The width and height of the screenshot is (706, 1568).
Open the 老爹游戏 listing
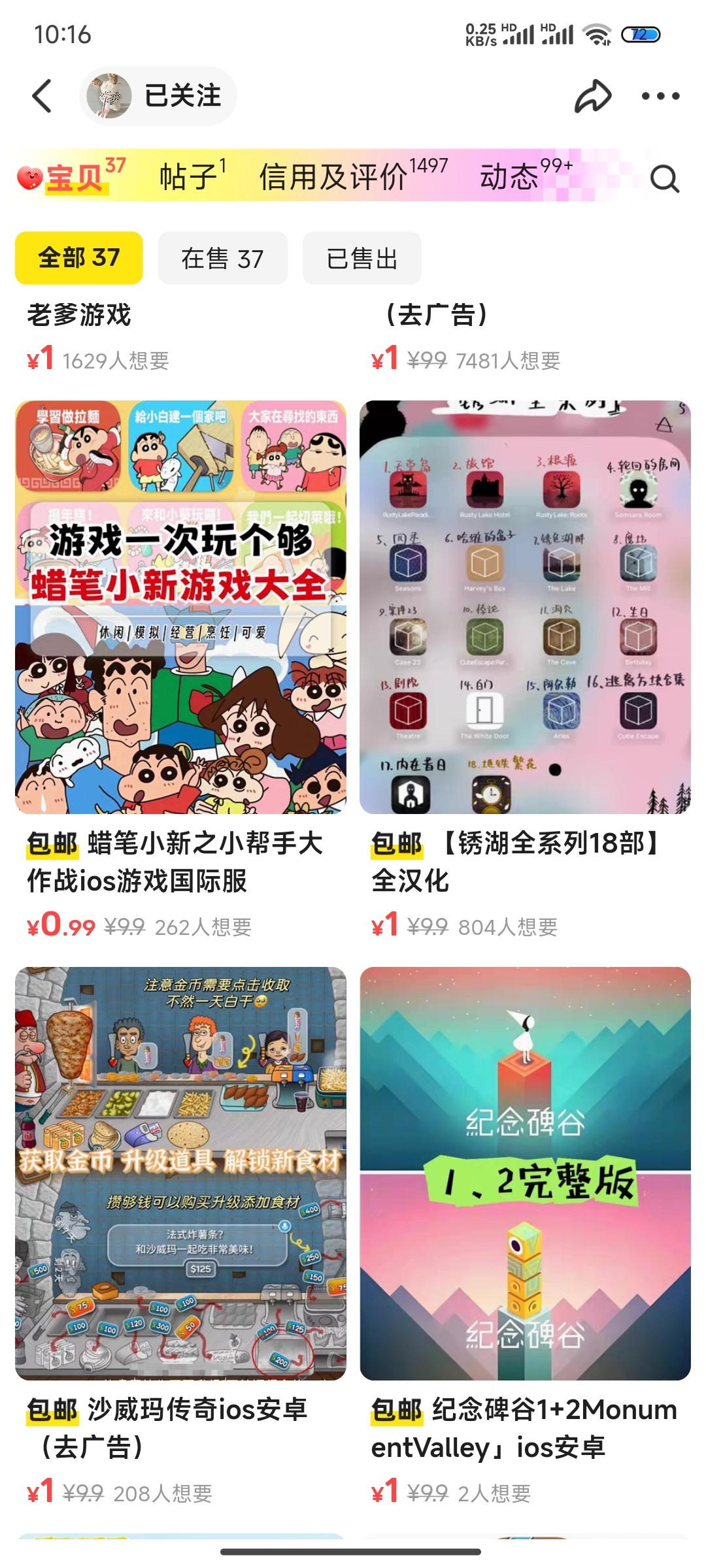pyautogui.click(x=80, y=315)
